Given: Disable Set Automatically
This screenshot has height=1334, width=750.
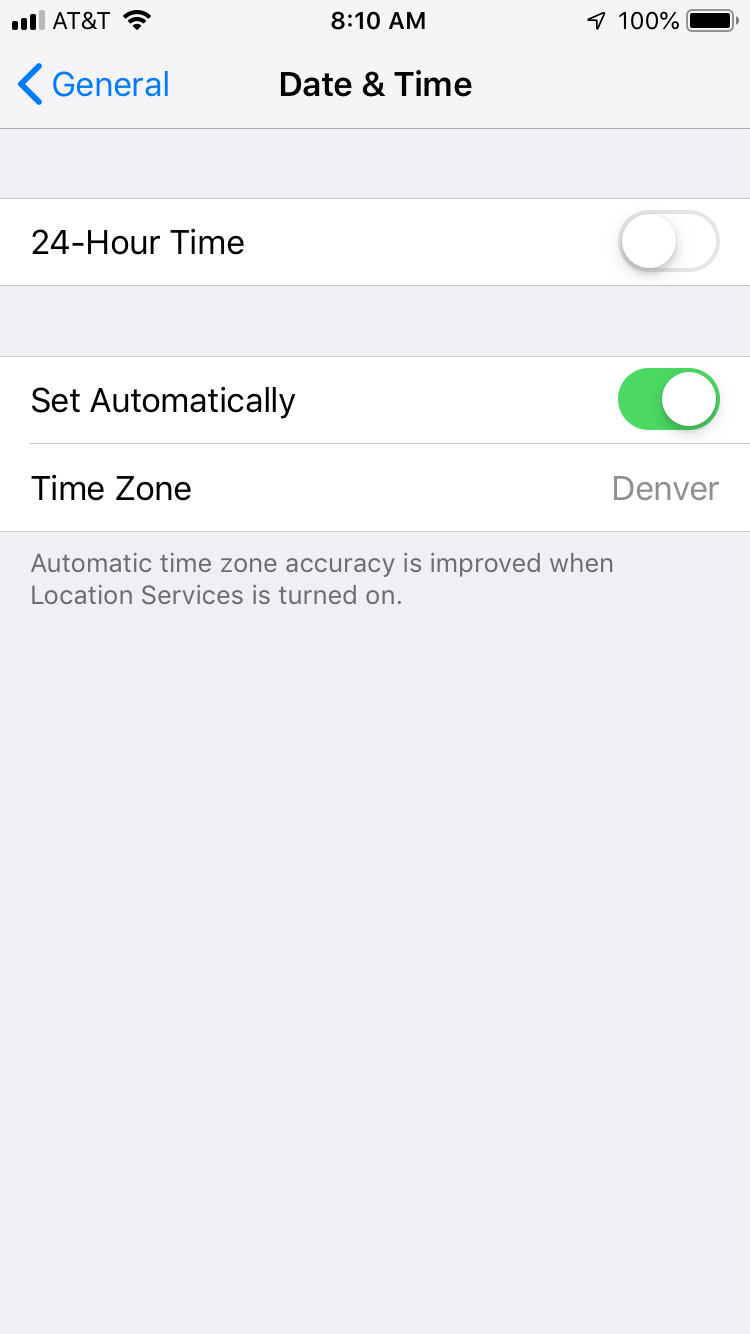Looking at the screenshot, I should tap(669, 399).
